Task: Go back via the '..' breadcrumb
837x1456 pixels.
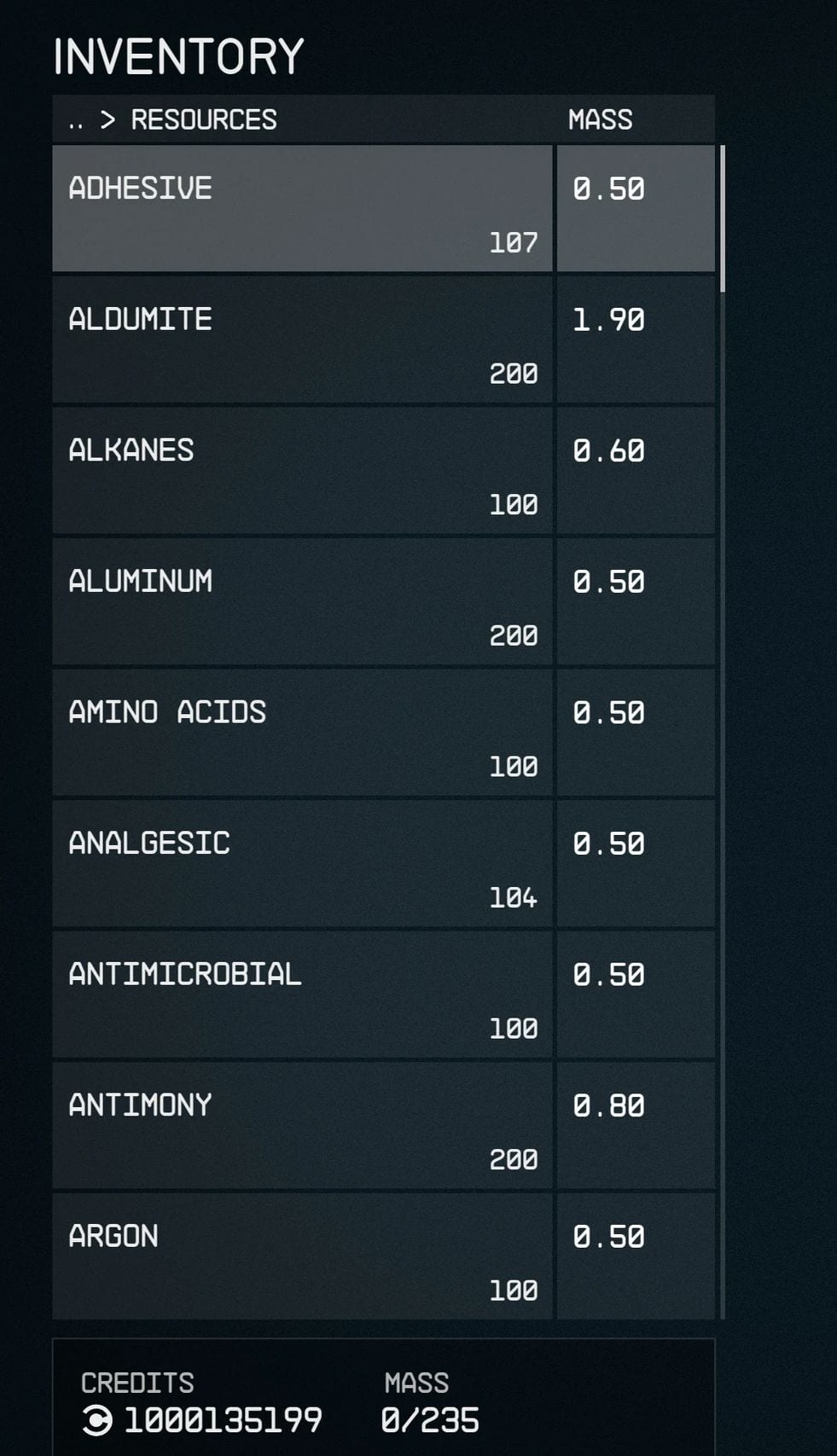Action: 76,121
